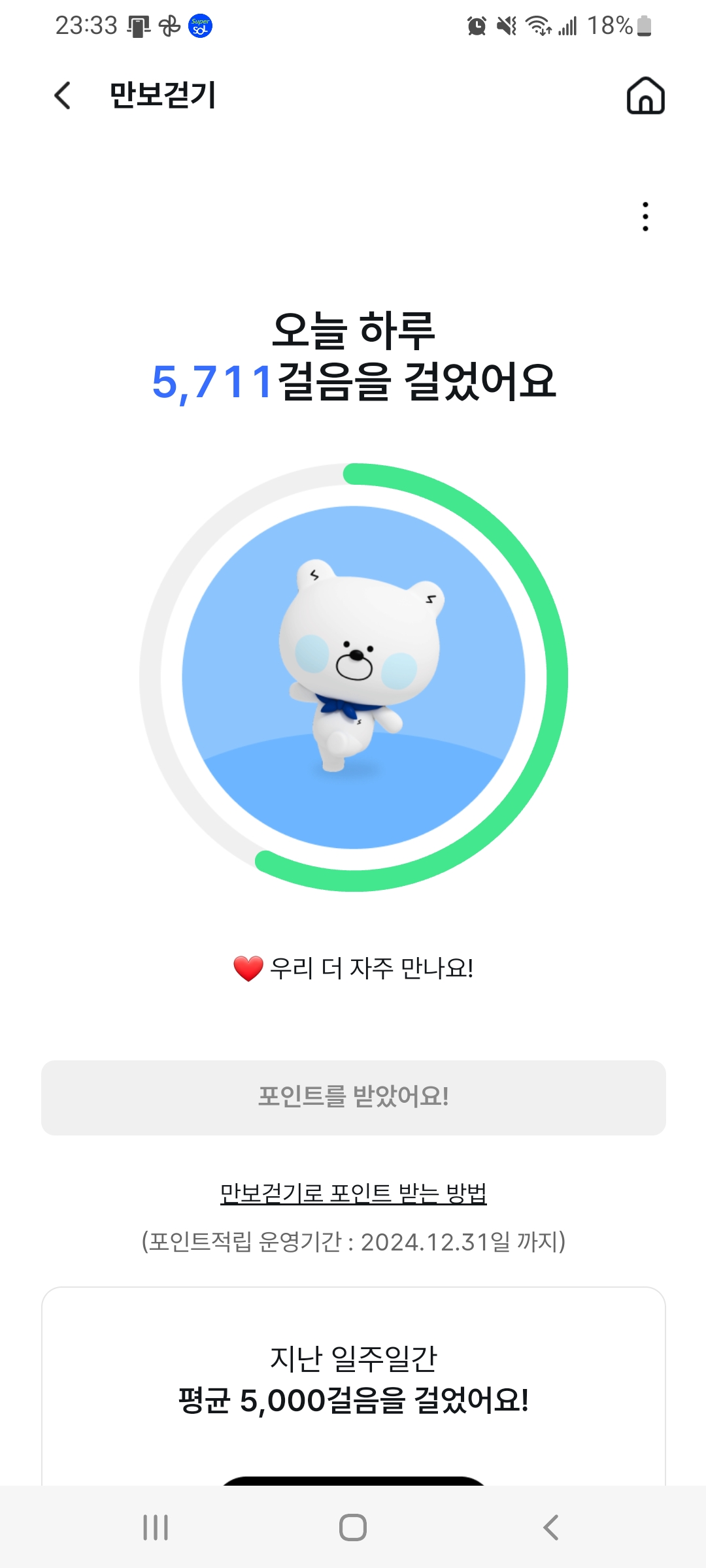Open recent apps from the navigation bar
The image size is (706, 1568).
pos(156,1527)
